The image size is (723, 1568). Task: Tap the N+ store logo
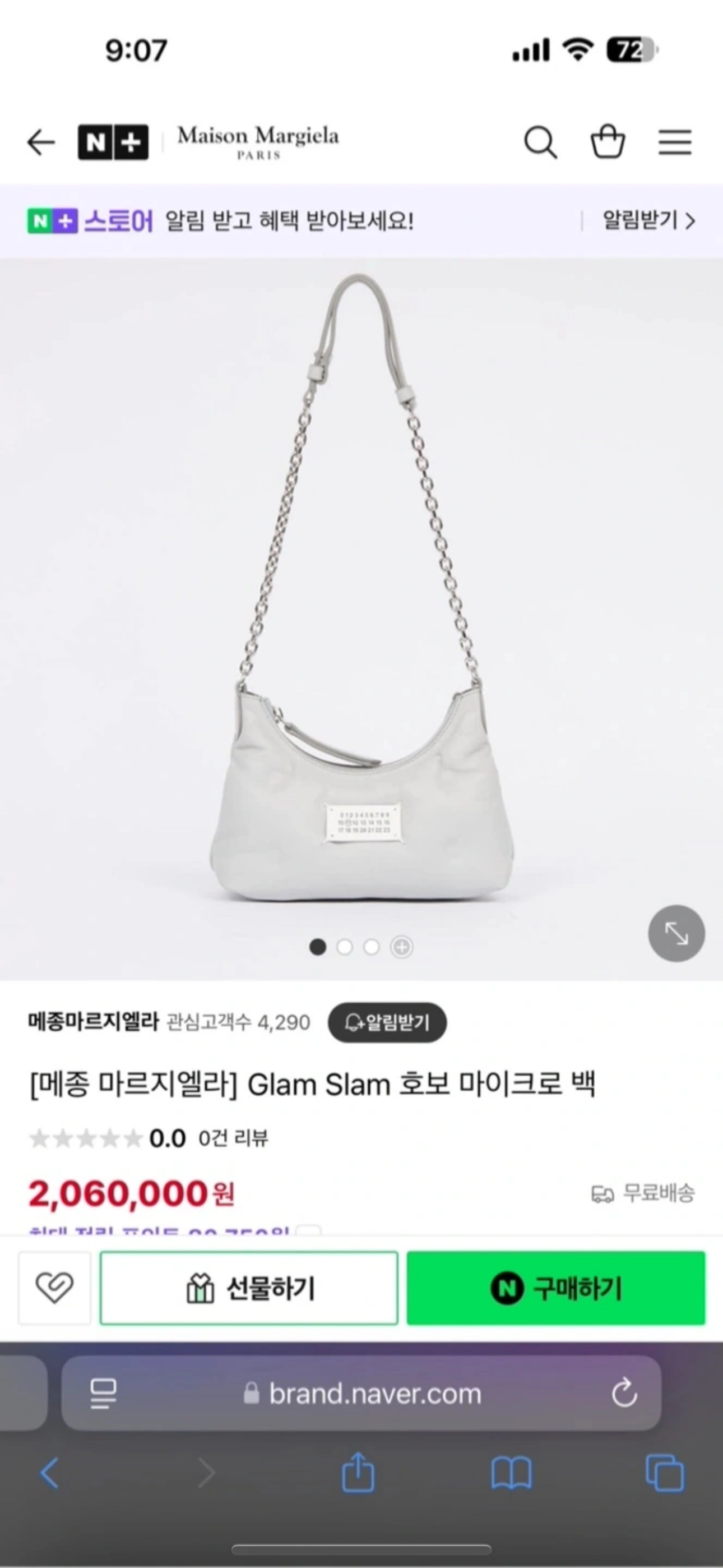coord(113,141)
